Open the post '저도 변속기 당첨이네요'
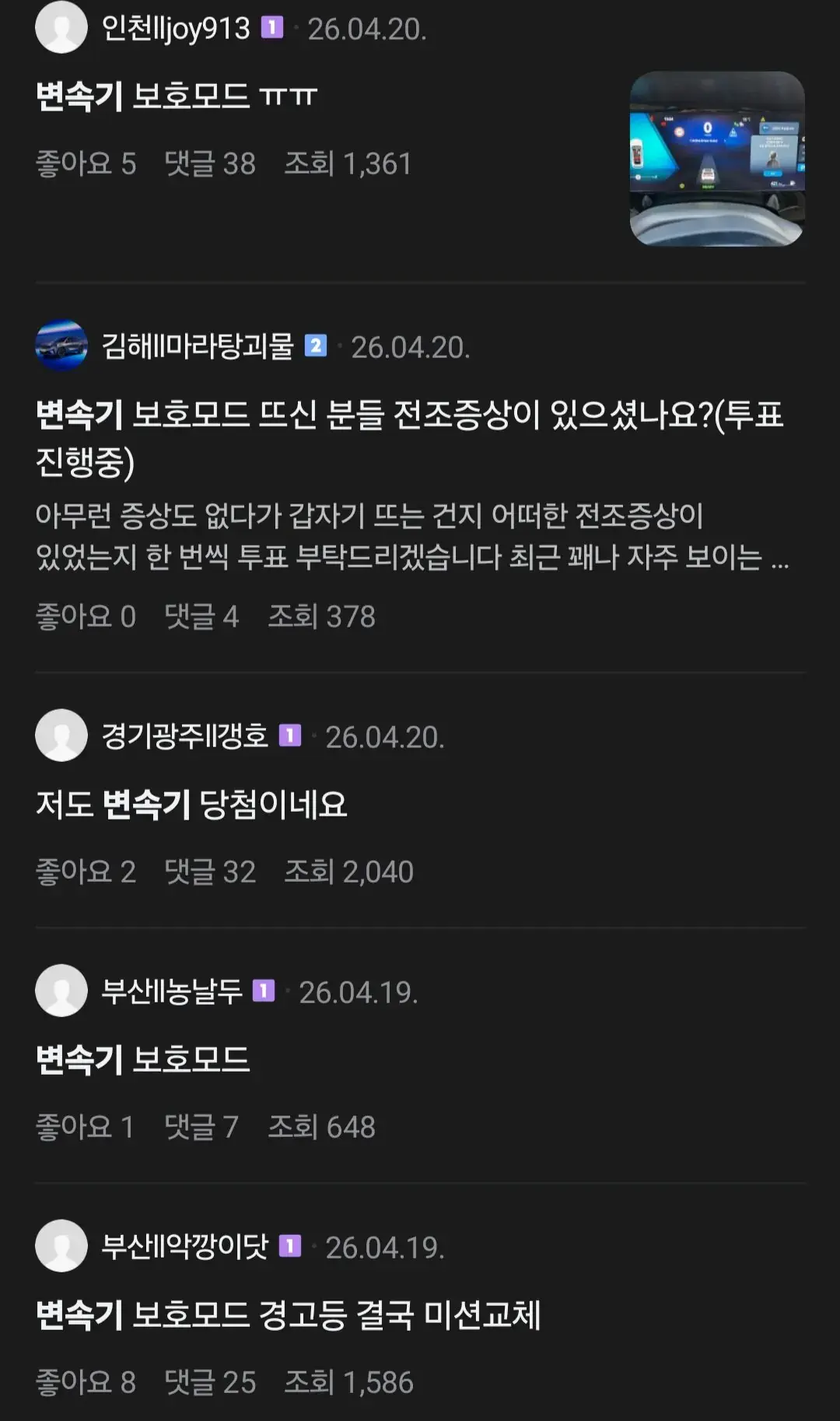 click(191, 805)
